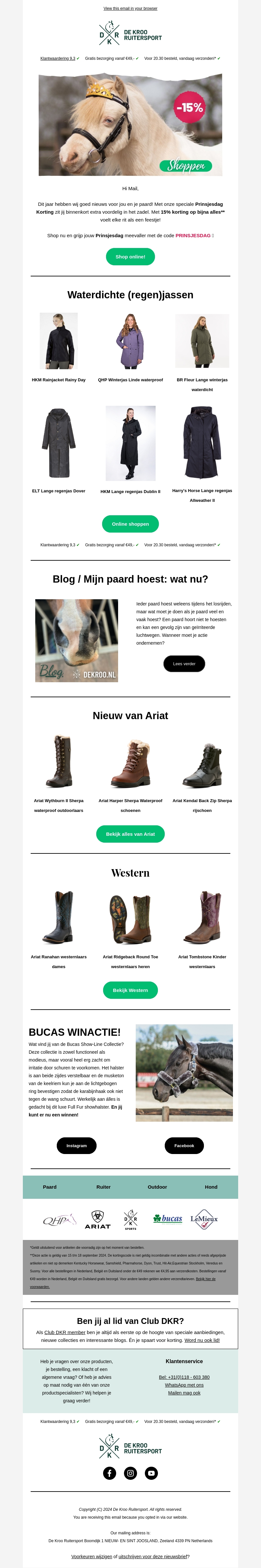Tap the Shop online! button
This screenshot has width=261, height=1568.
click(x=130, y=256)
